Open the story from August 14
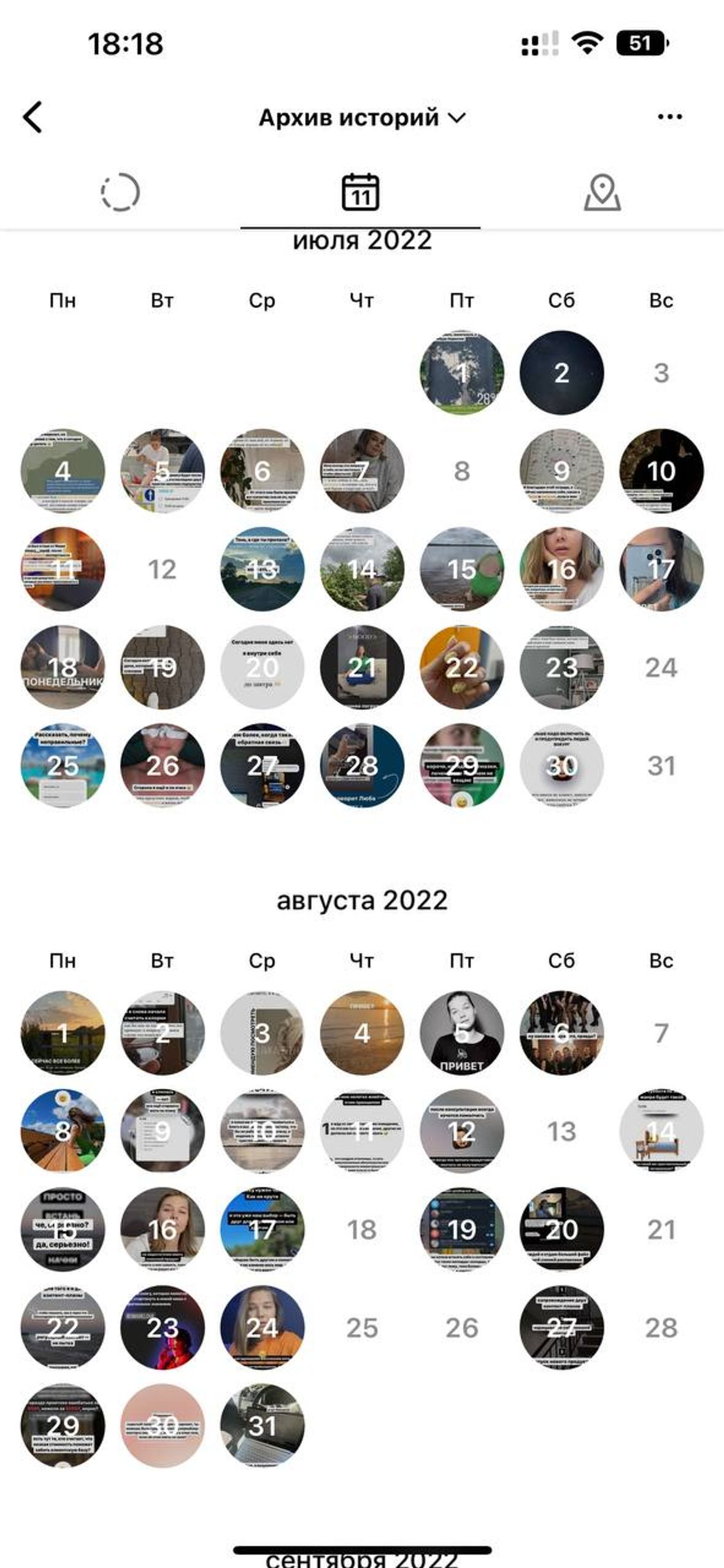 pos(661,1131)
